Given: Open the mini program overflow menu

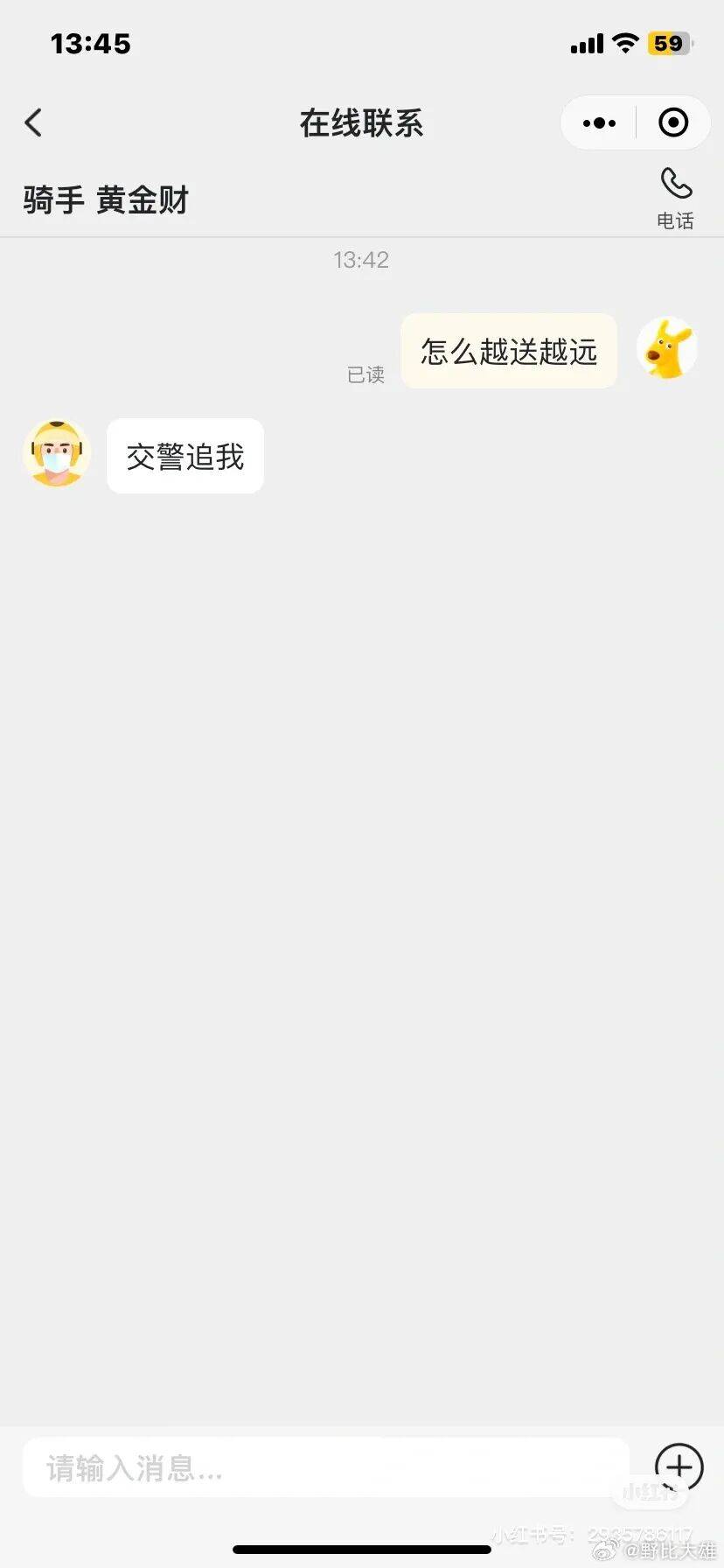Looking at the screenshot, I should click(599, 123).
